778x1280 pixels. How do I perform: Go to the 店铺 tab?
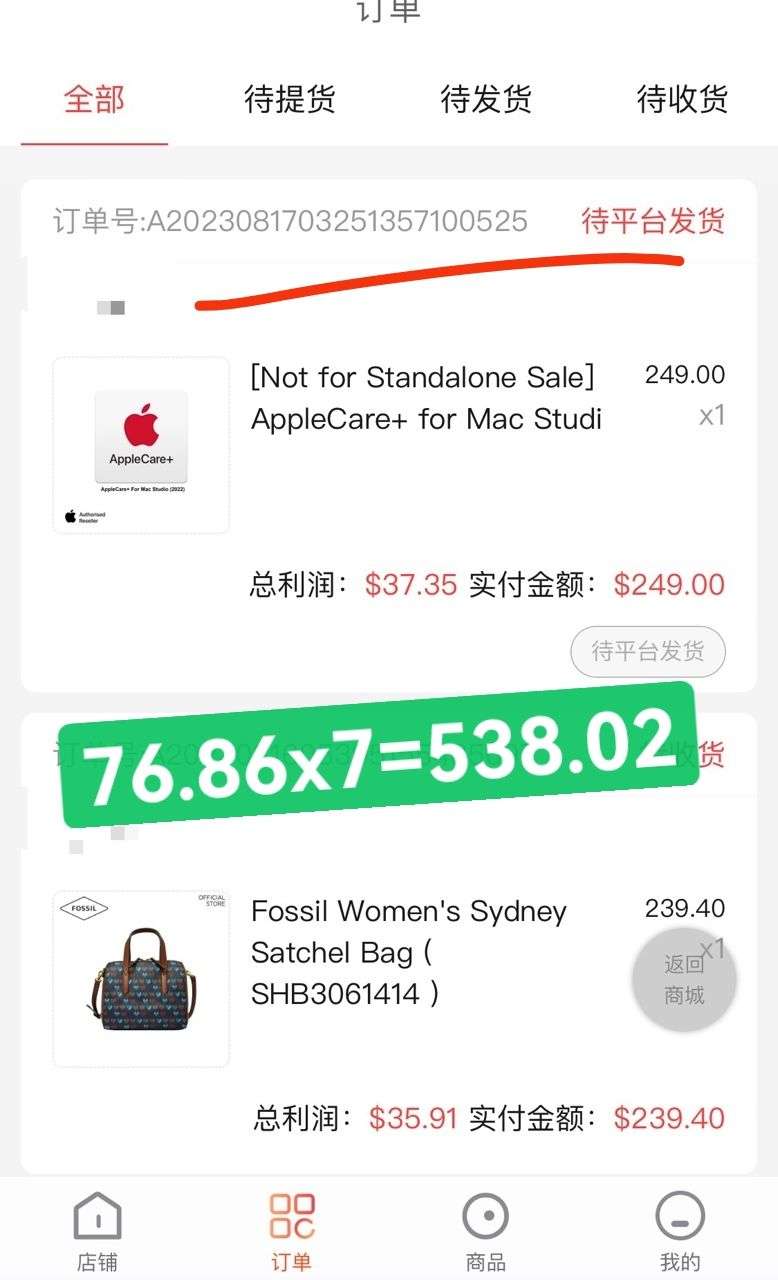[97, 1230]
